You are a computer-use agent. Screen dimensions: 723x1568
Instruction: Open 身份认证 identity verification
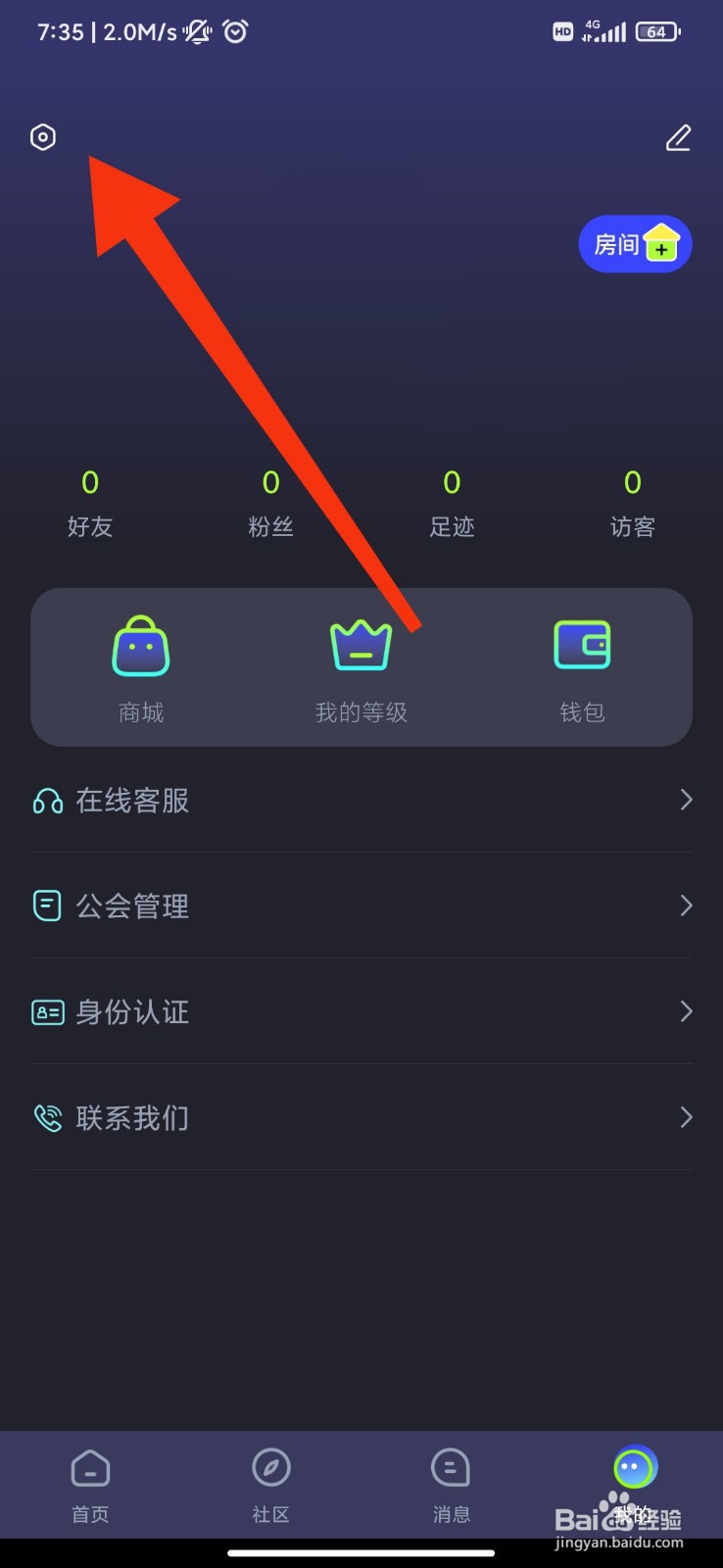[x=361, y=1011]
